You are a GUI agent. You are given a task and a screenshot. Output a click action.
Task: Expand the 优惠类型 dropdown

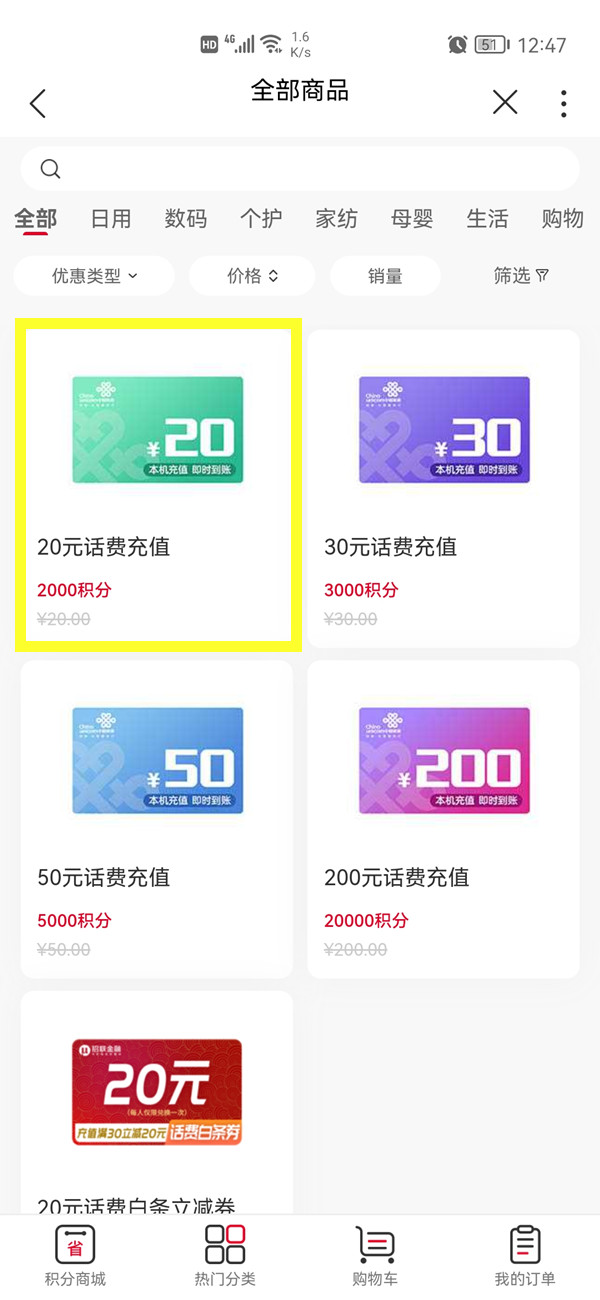[x=95, y=276]
